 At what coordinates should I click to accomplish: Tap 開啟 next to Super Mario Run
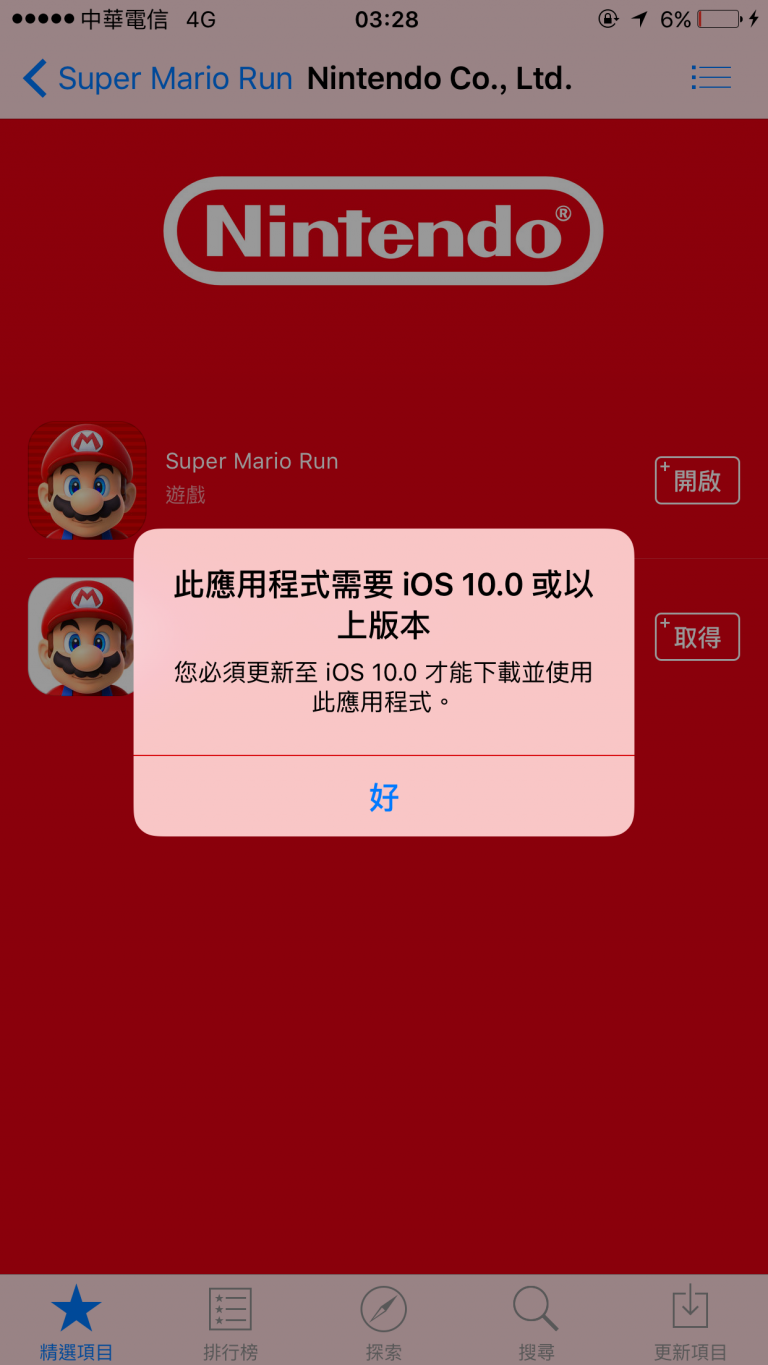pos(697,480)
